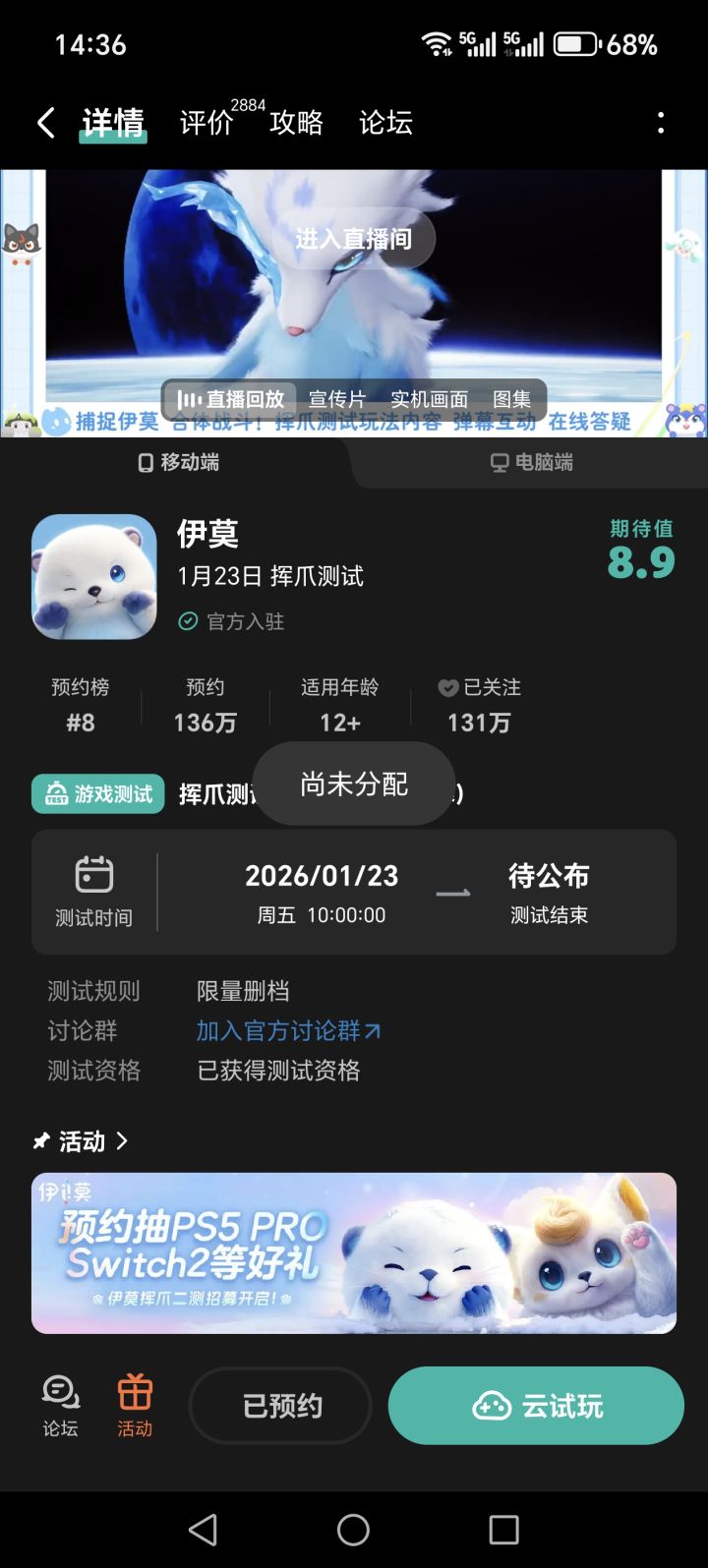Dismiss the 尚未分配 popup
This screenshot has width=708, height=1568.
354,784
